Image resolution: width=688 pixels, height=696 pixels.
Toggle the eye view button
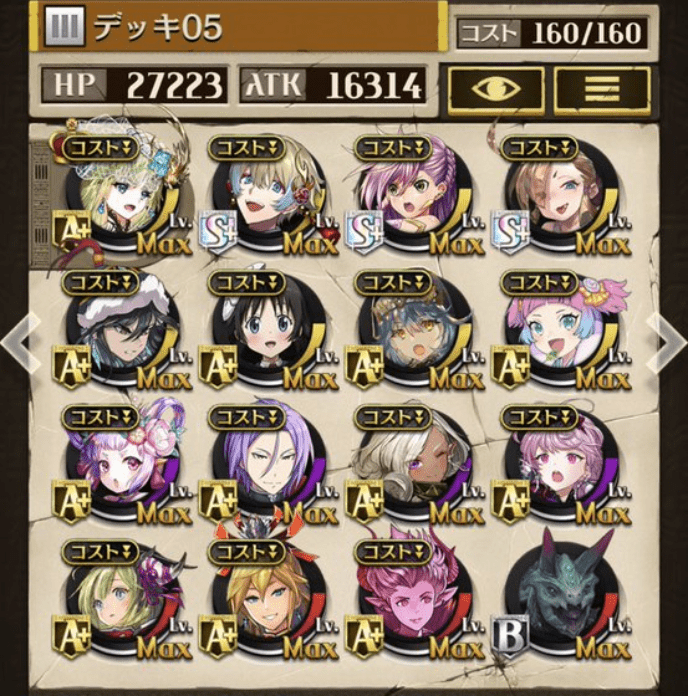click(x=495, y=89)
